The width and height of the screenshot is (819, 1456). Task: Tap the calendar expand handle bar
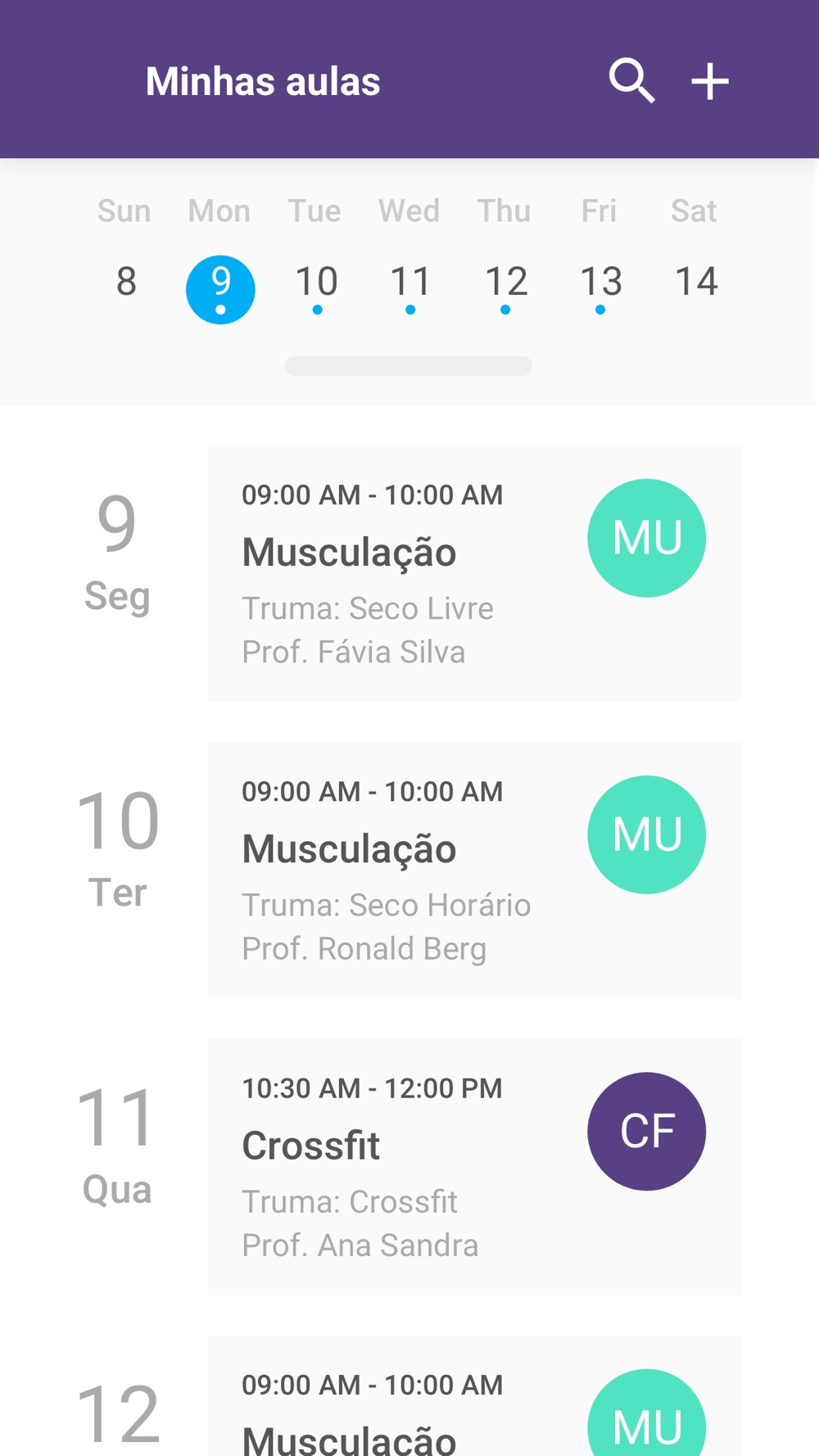point(409,366)
